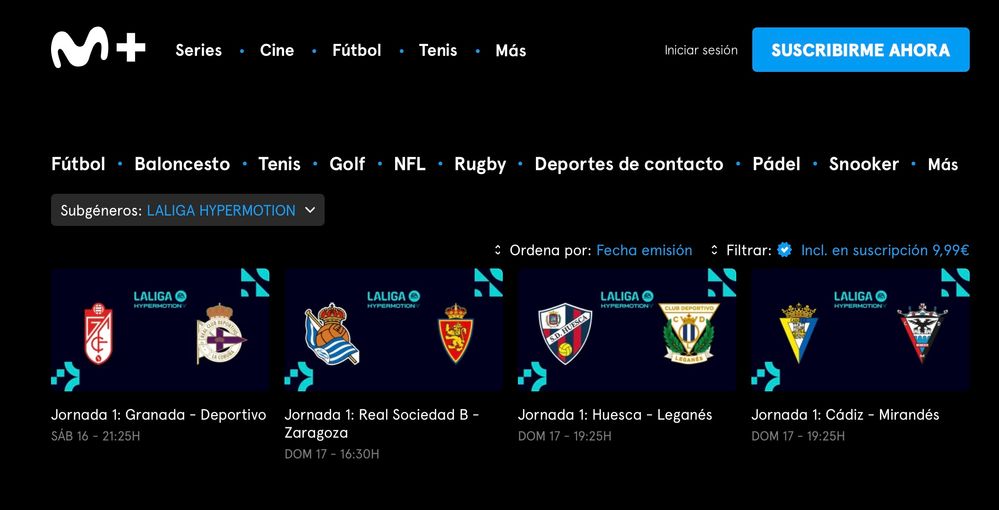
Task: Open the Cine section
Action: click(x=277, y=50)
